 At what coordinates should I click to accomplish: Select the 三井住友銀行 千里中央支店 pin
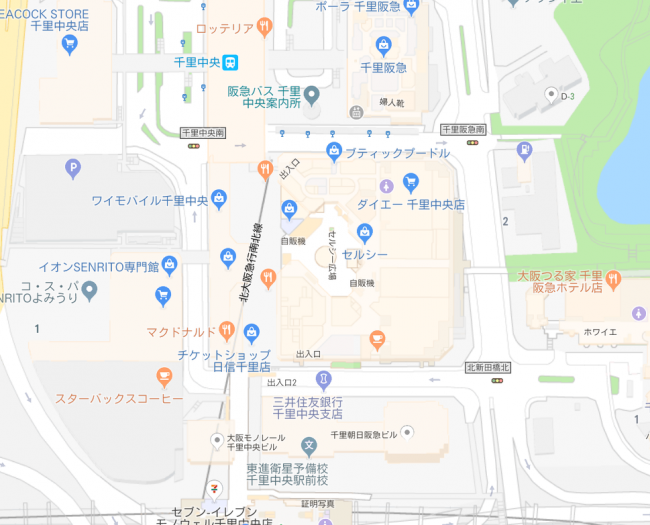coord(323,380)
